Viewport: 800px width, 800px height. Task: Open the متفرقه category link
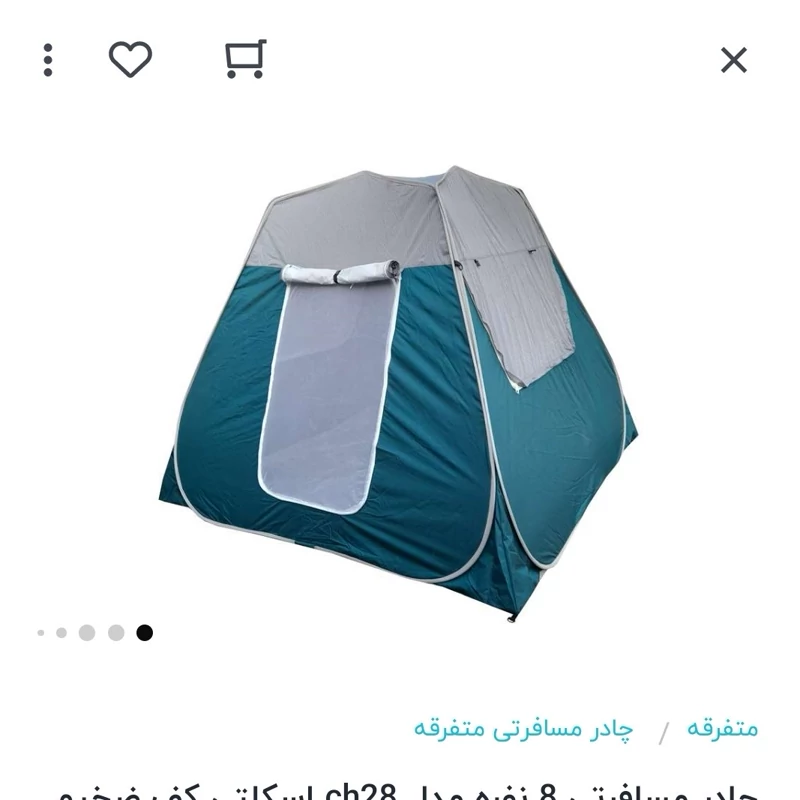pyautogui.click(x=722, y=727)
